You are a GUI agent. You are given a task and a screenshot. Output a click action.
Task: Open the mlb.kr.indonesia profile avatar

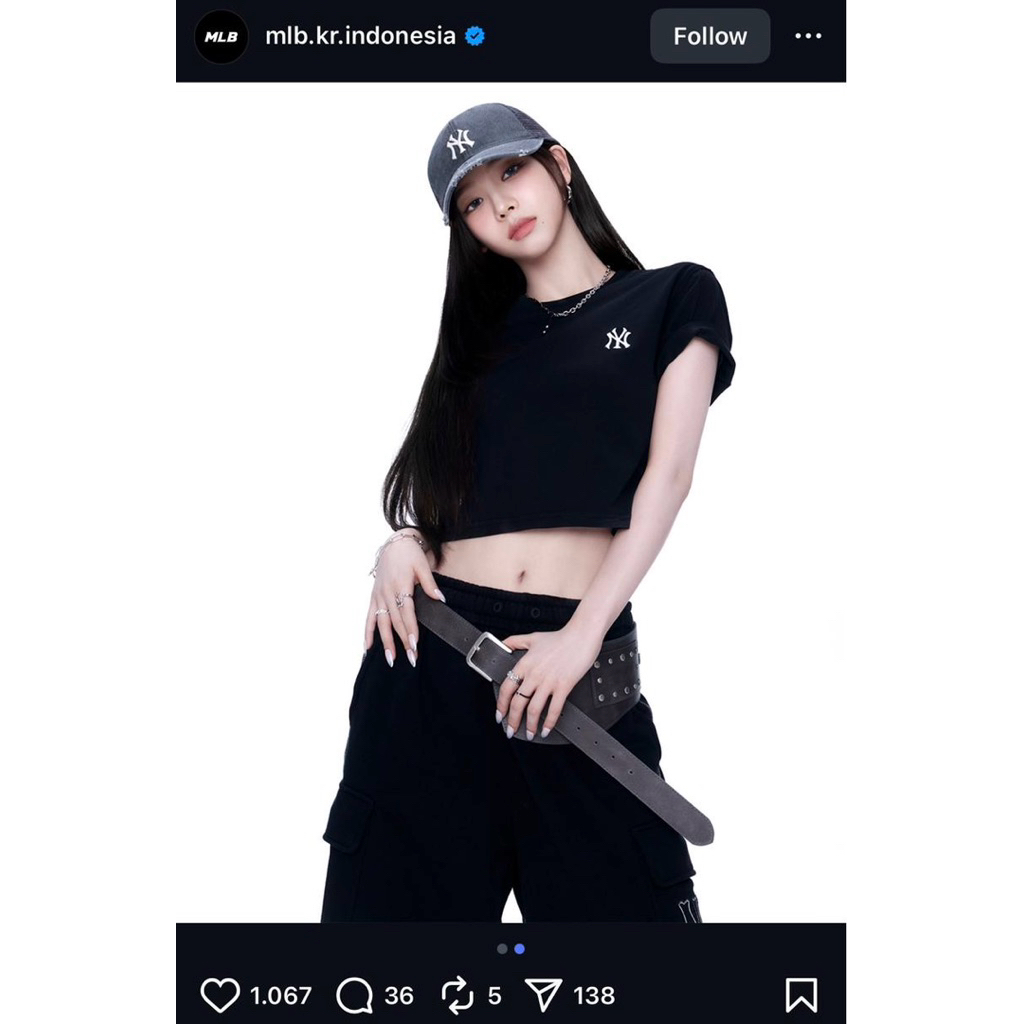pyautogui.click(x=221, y=38)
